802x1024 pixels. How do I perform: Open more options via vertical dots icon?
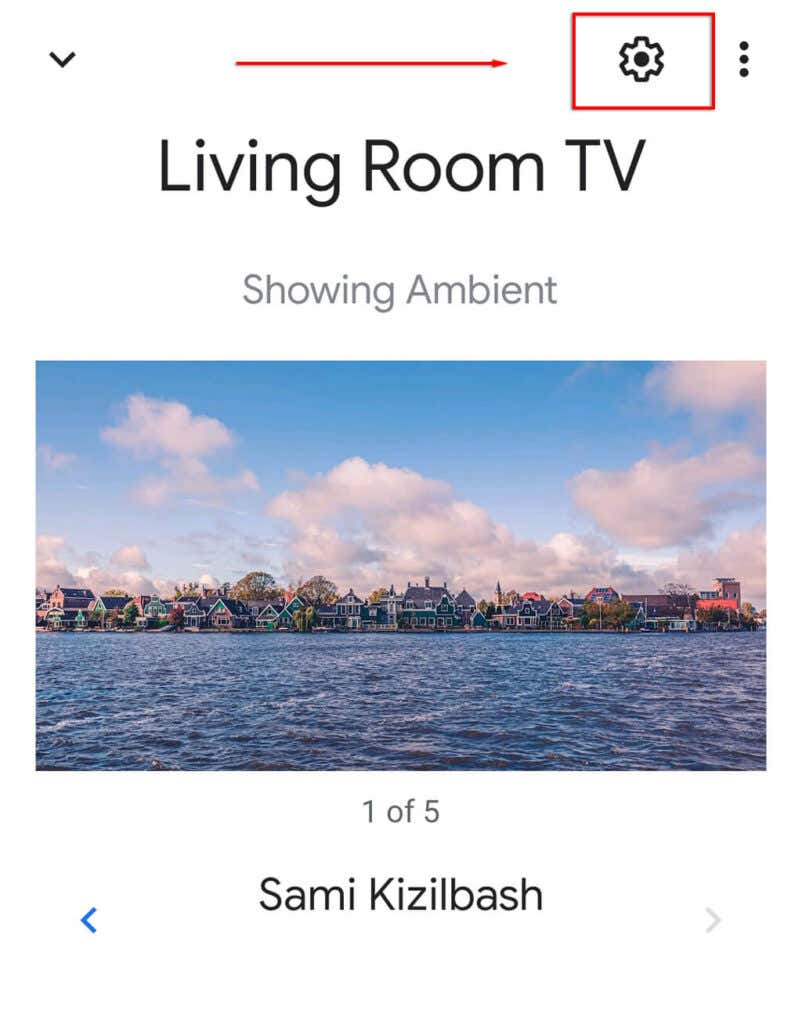(745, 60)
